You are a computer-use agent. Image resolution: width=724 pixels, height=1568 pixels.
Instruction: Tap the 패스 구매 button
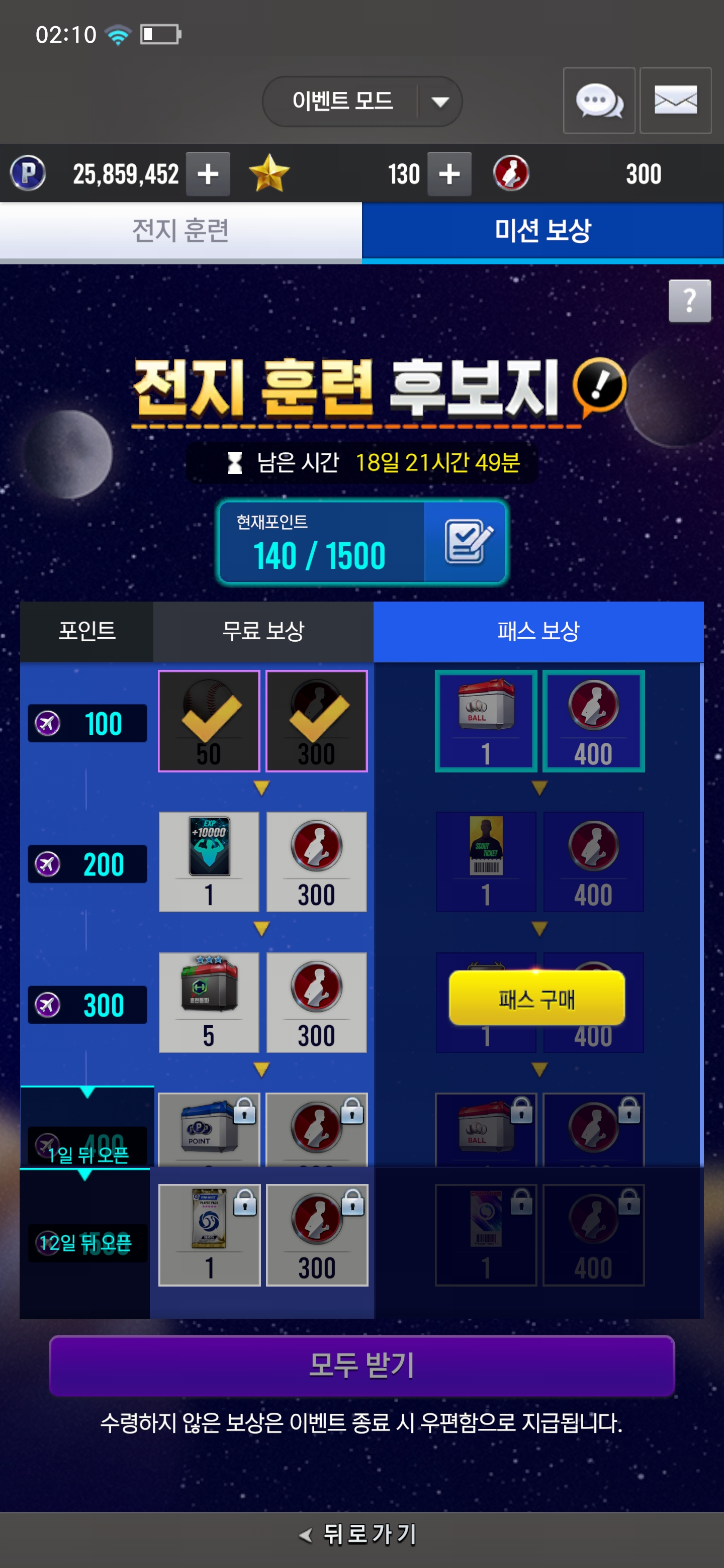pos(536,998)
